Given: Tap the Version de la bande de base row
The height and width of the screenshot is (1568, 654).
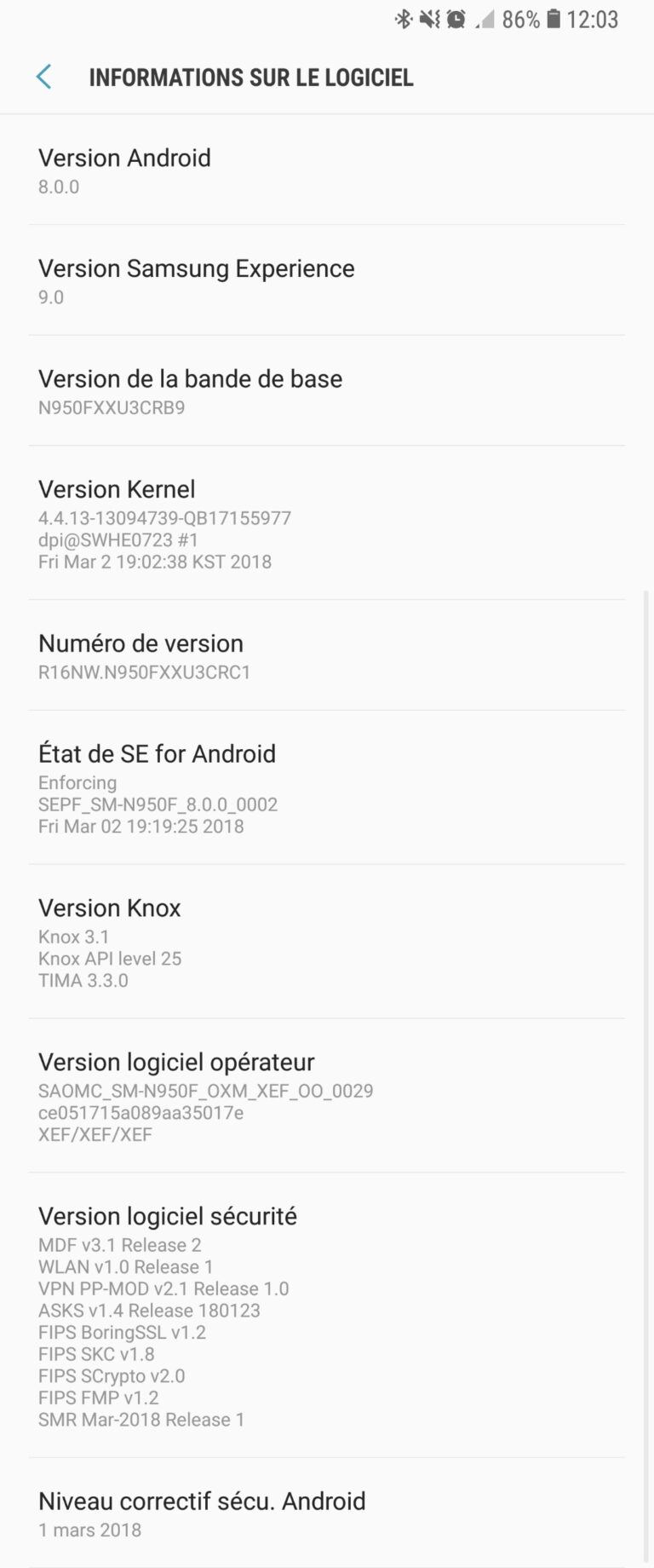Looking at the screenshot, I should [x=327, y=391].
